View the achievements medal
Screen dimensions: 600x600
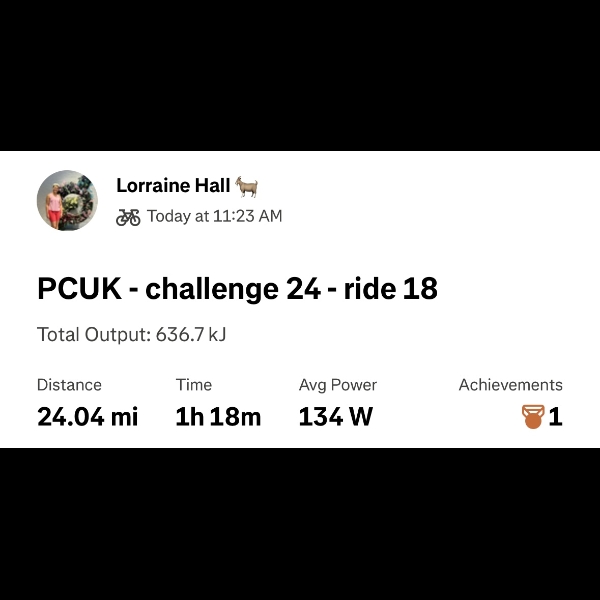point(533,417)
